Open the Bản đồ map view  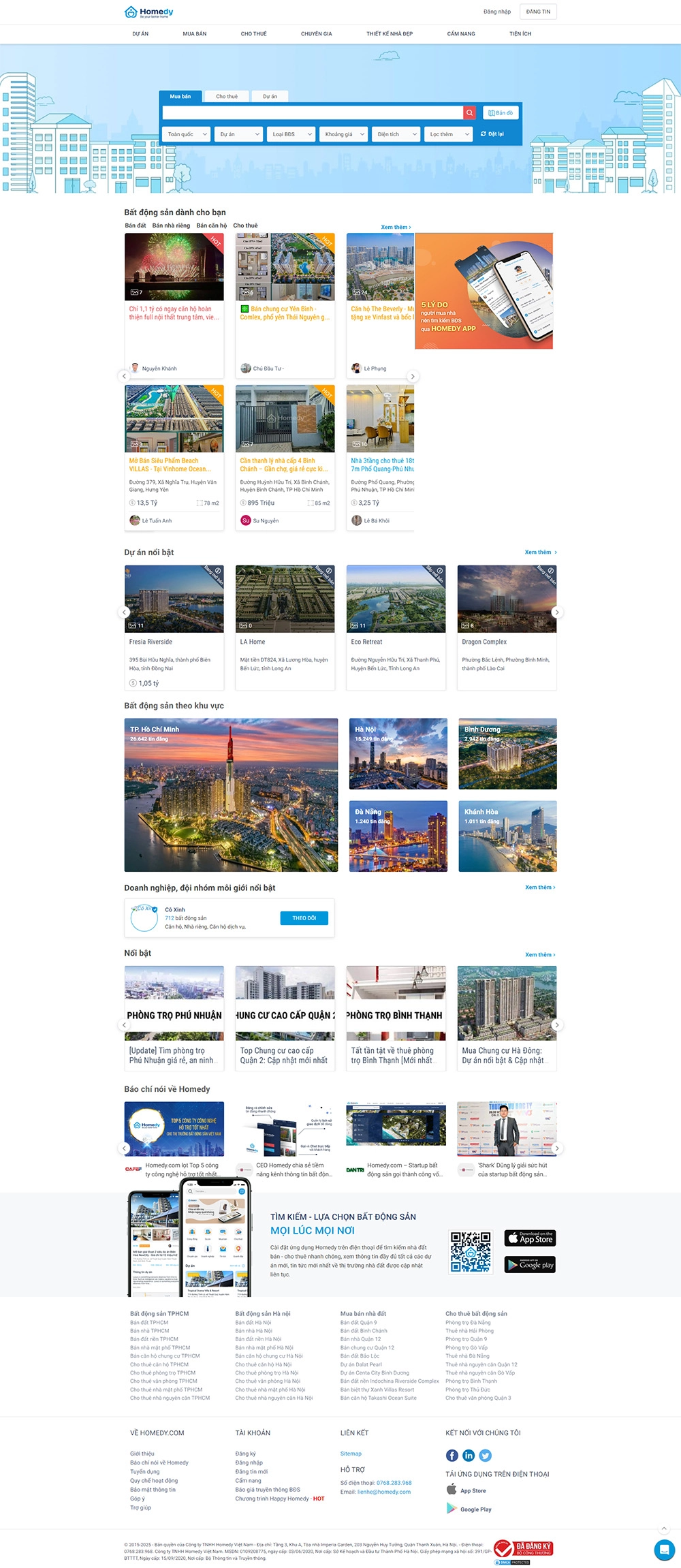point(501,112)
